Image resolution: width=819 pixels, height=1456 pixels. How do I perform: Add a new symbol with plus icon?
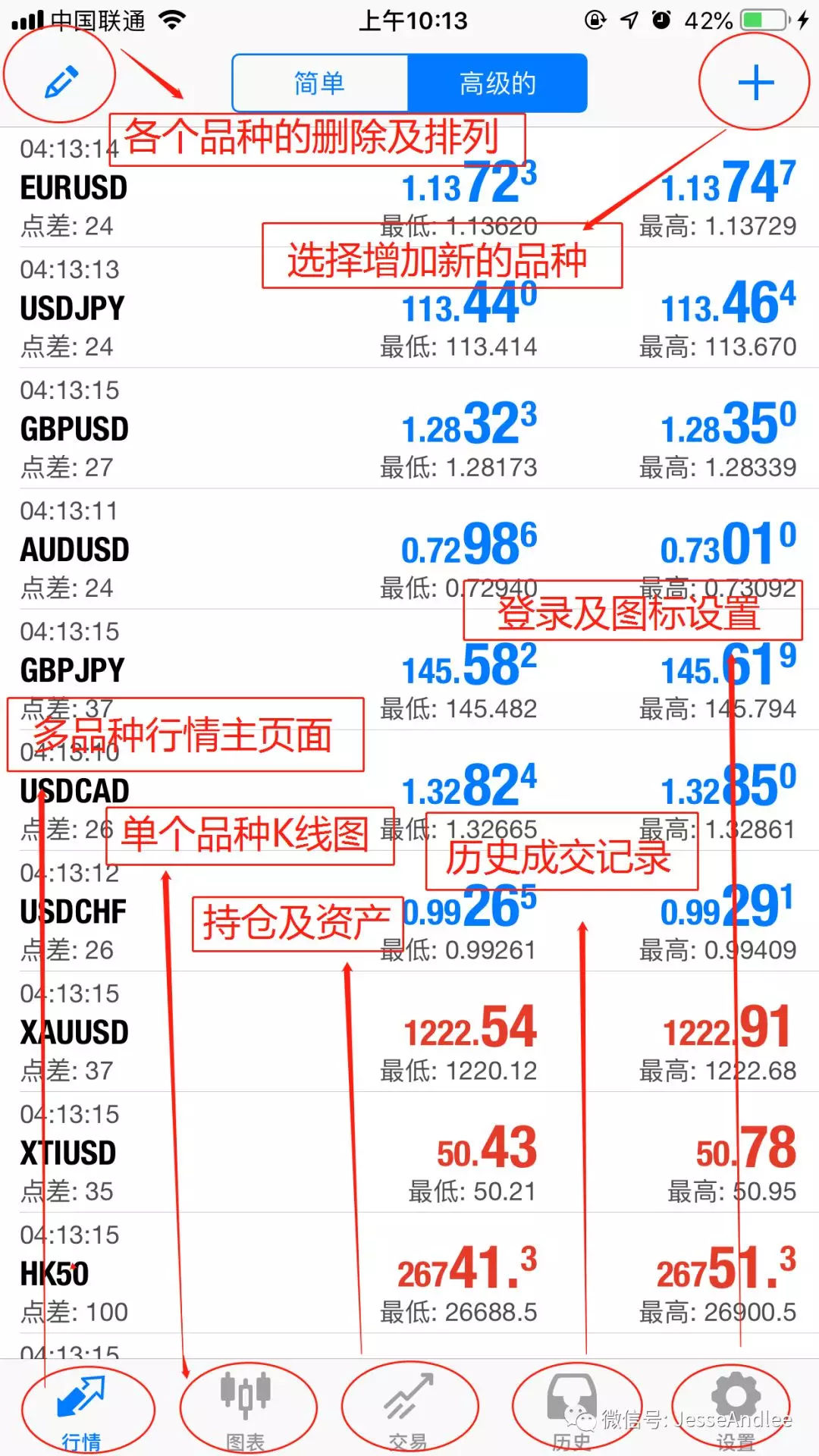tap(755, 82)
